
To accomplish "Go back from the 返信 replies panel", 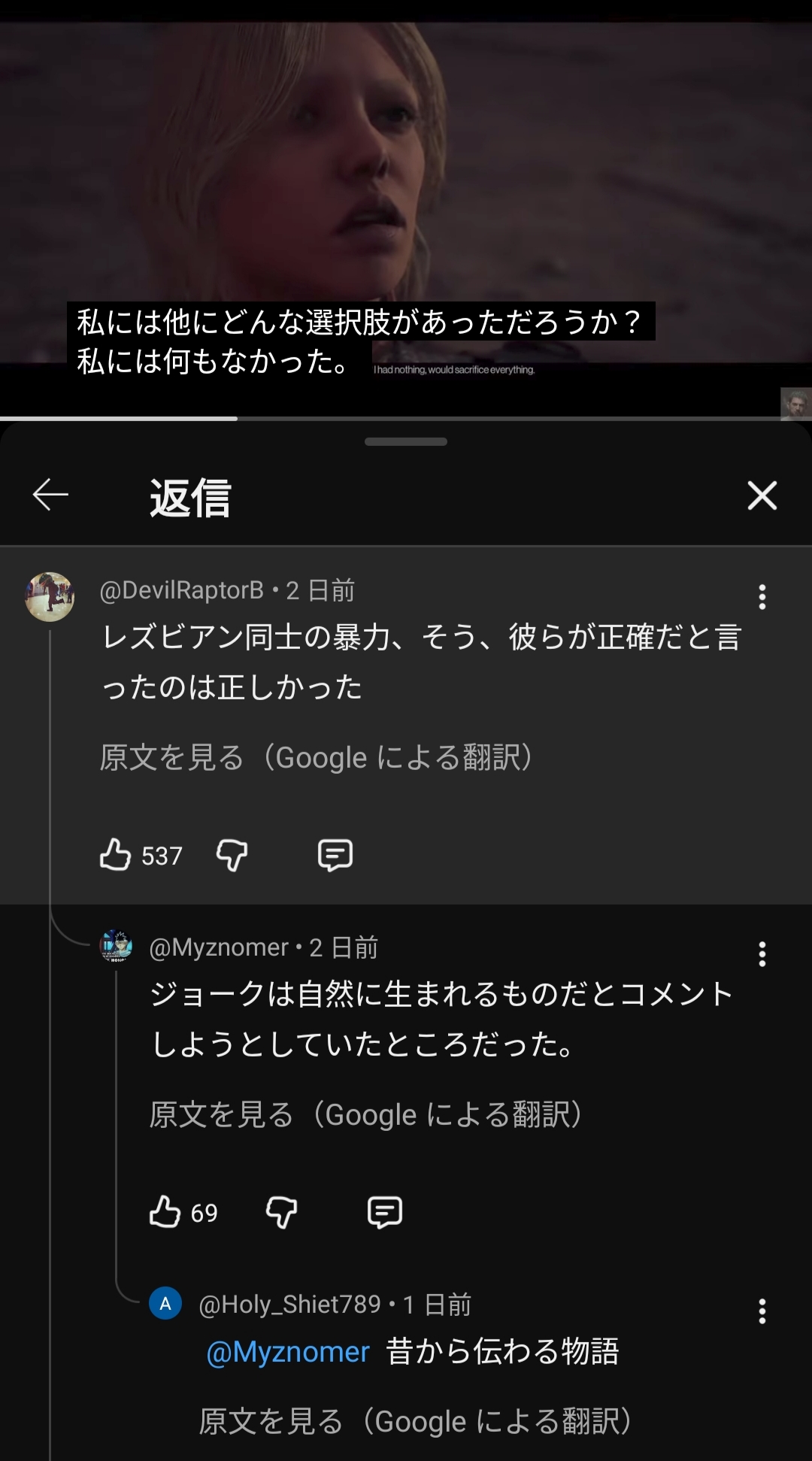I will pos(51,495).
